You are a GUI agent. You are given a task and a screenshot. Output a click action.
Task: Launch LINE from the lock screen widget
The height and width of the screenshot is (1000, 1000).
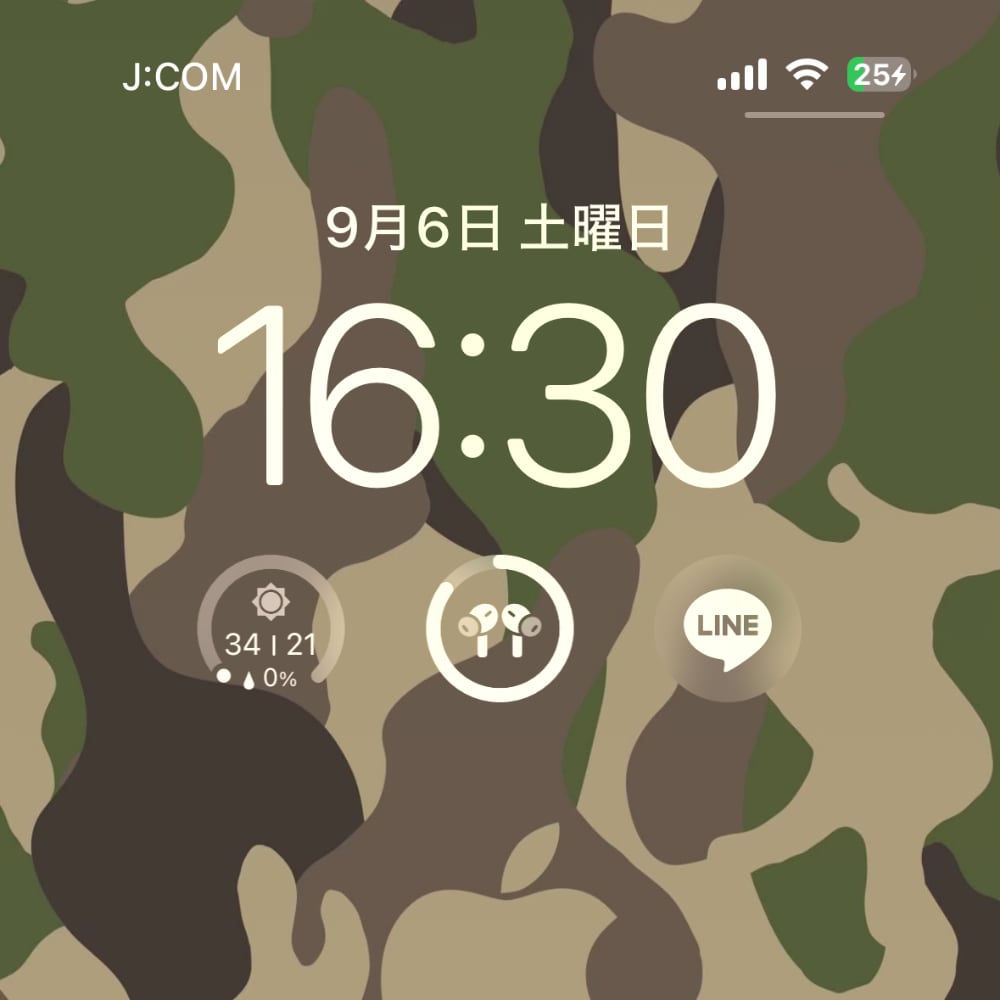pos(728,629)
